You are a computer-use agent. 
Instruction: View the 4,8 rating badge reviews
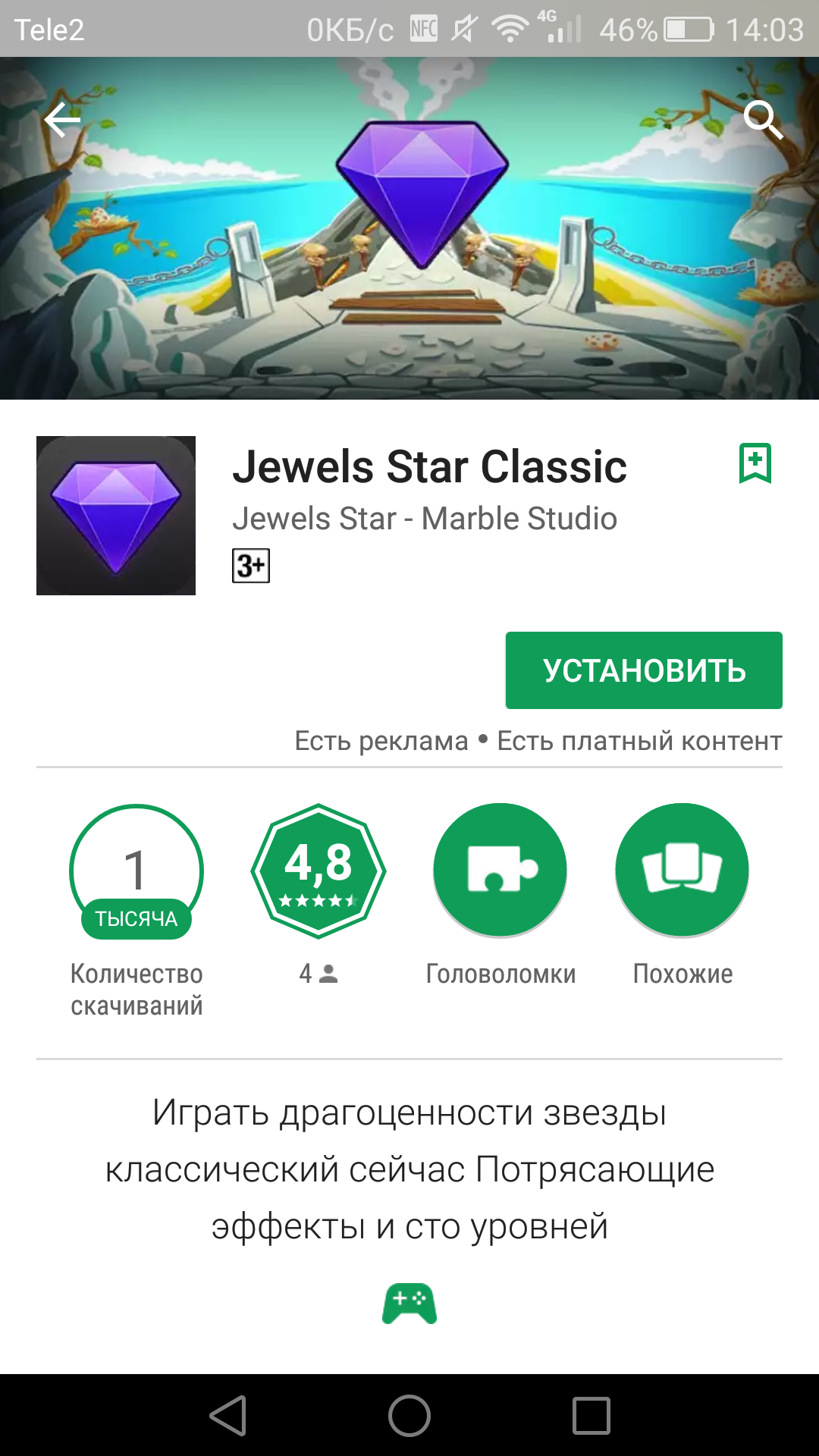[x=318, y=871]
